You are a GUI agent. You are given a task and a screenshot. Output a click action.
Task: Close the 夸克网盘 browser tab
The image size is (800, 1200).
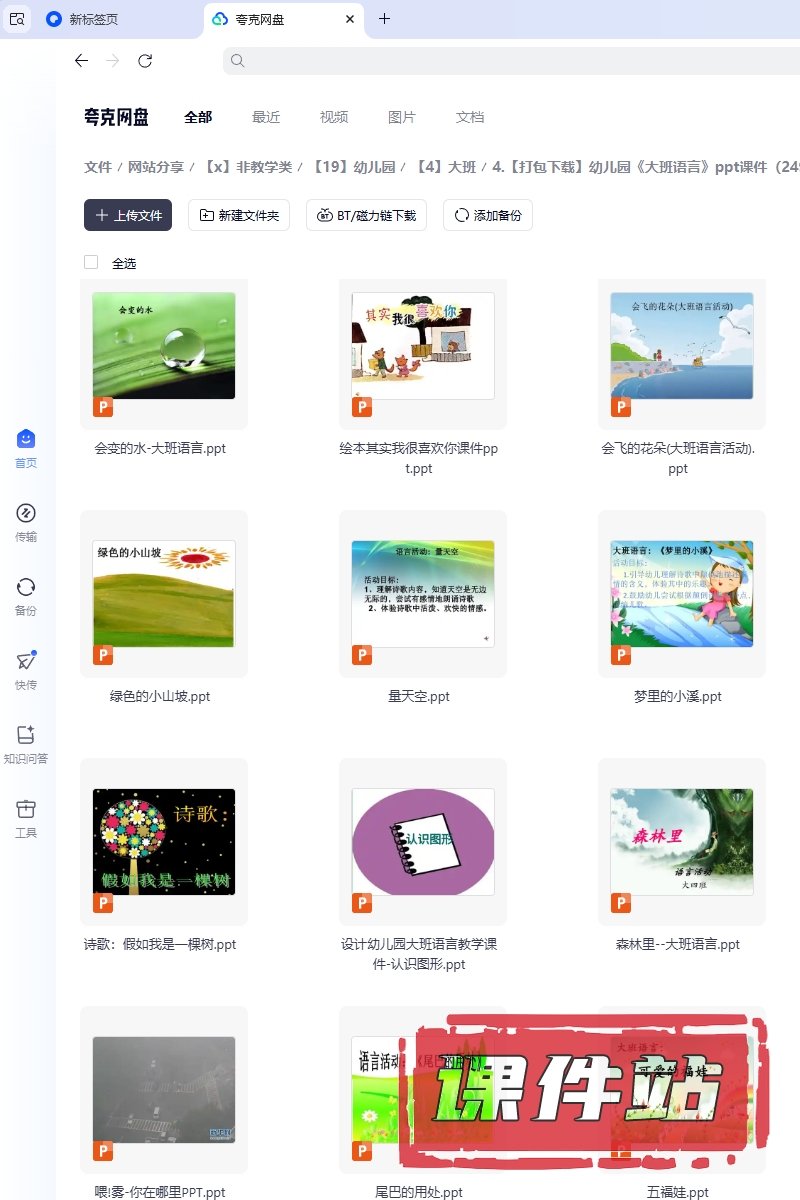[349, 19]
